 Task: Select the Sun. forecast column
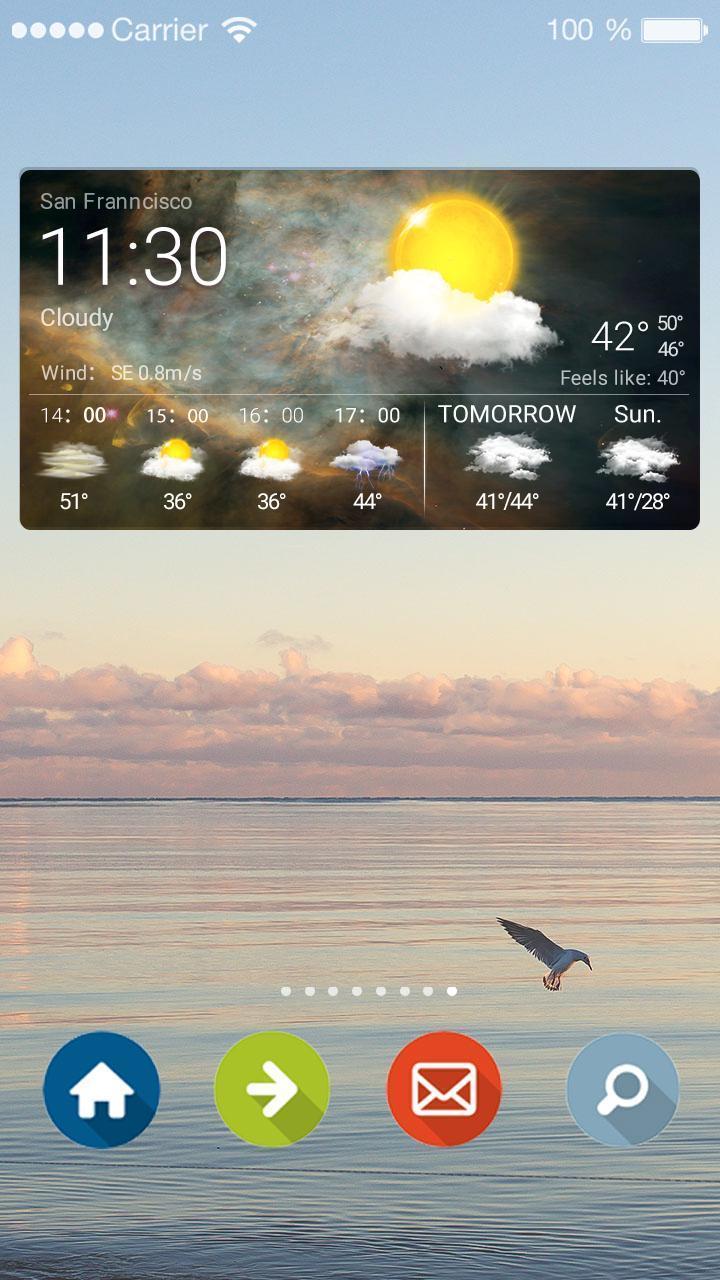637,414
